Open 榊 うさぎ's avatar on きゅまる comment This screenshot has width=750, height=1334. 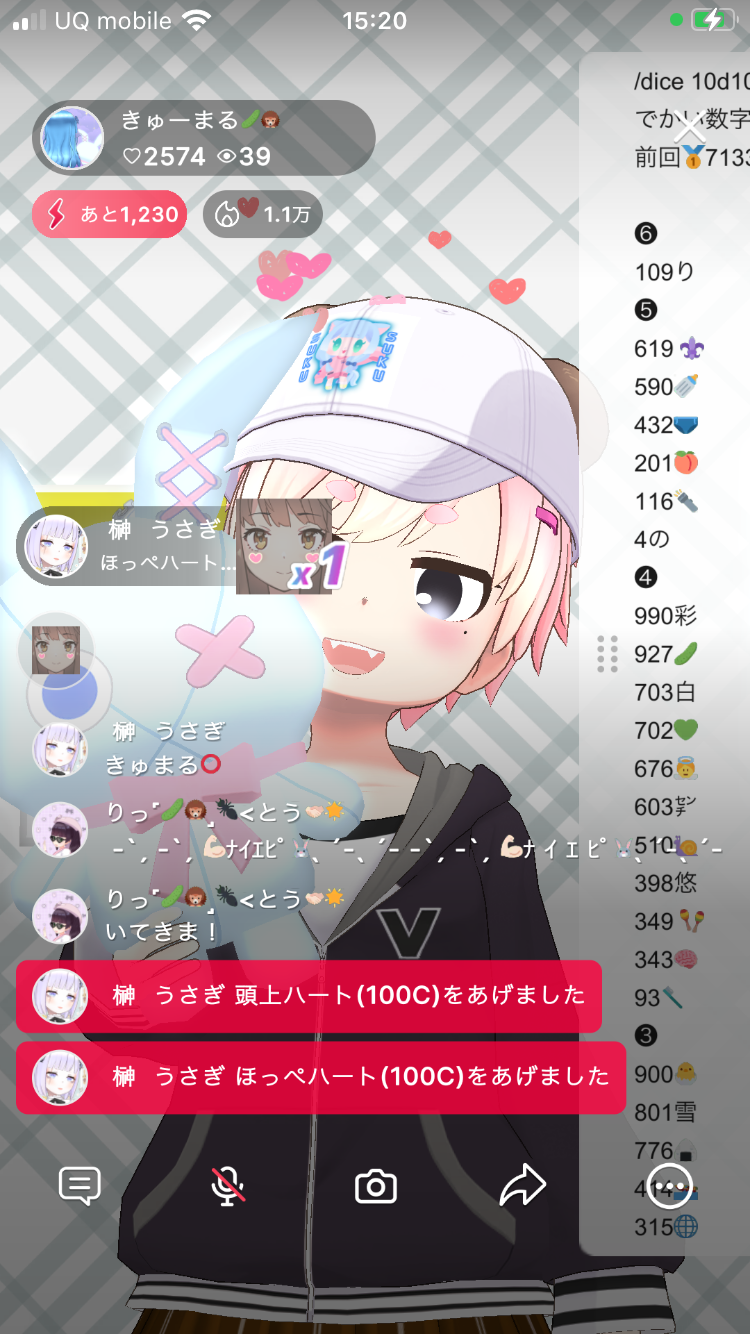pyautogui.click(x=60, y=750)
